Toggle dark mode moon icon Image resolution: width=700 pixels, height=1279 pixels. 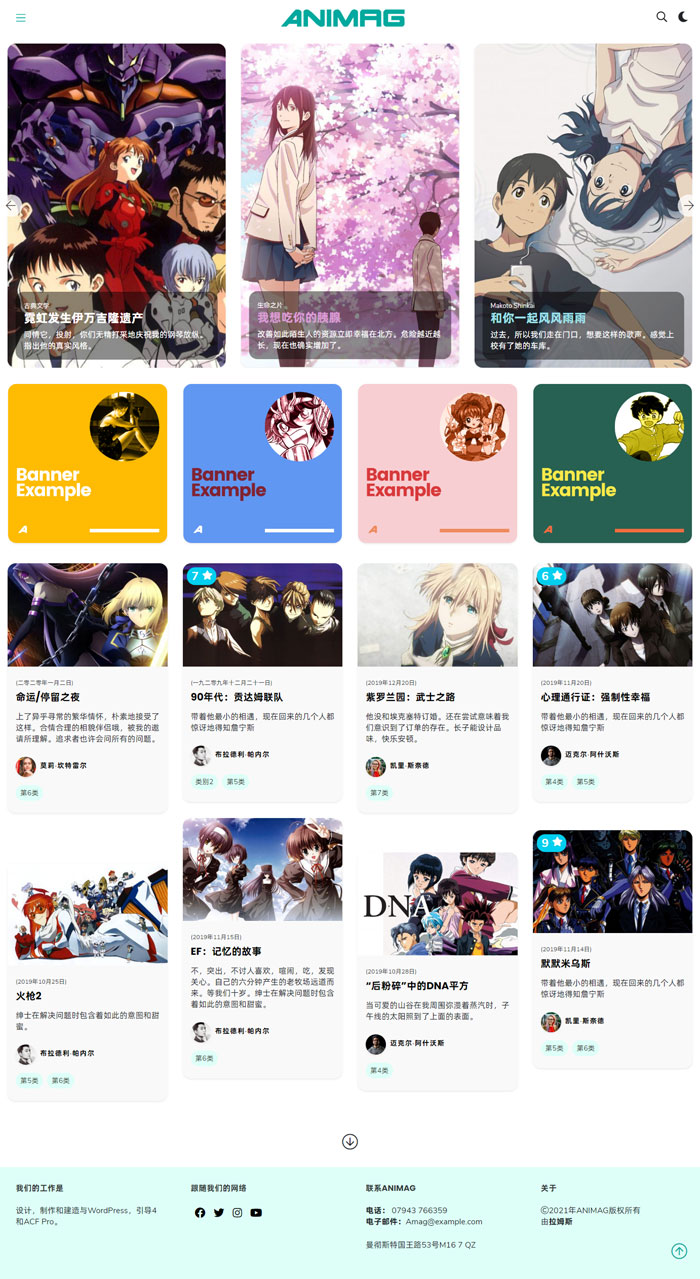click(684, 17)
